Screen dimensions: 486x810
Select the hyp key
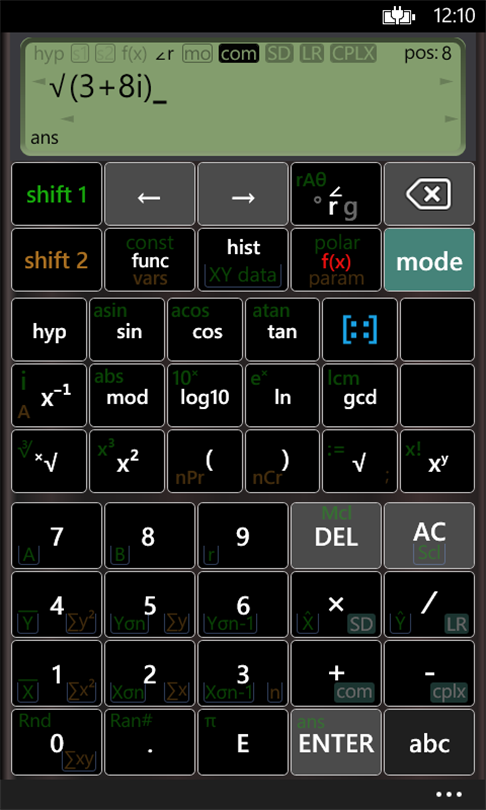49,330
